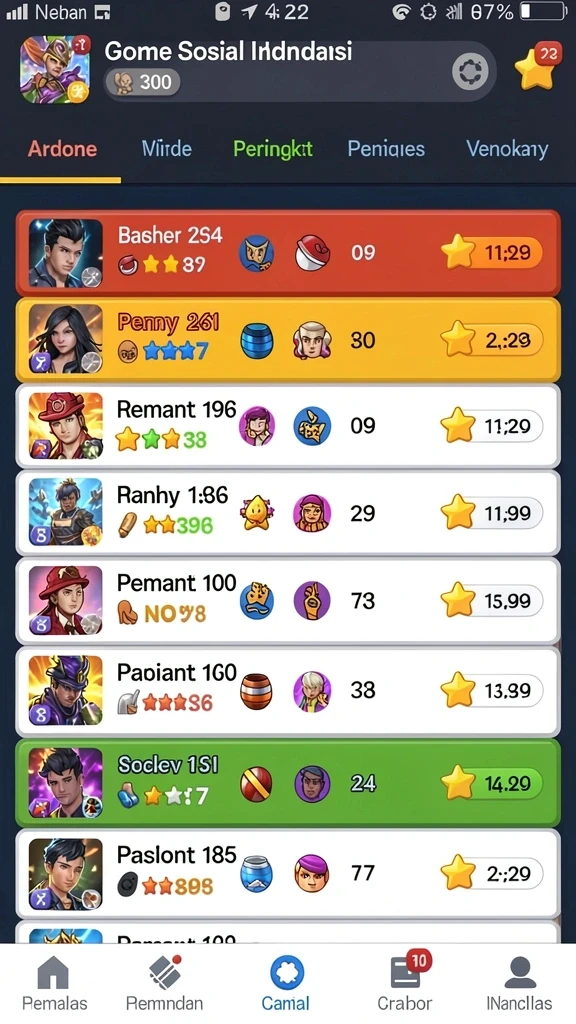Open the Ranhy 1:86 player row
576x1024 pixels.
click(288, 513)
